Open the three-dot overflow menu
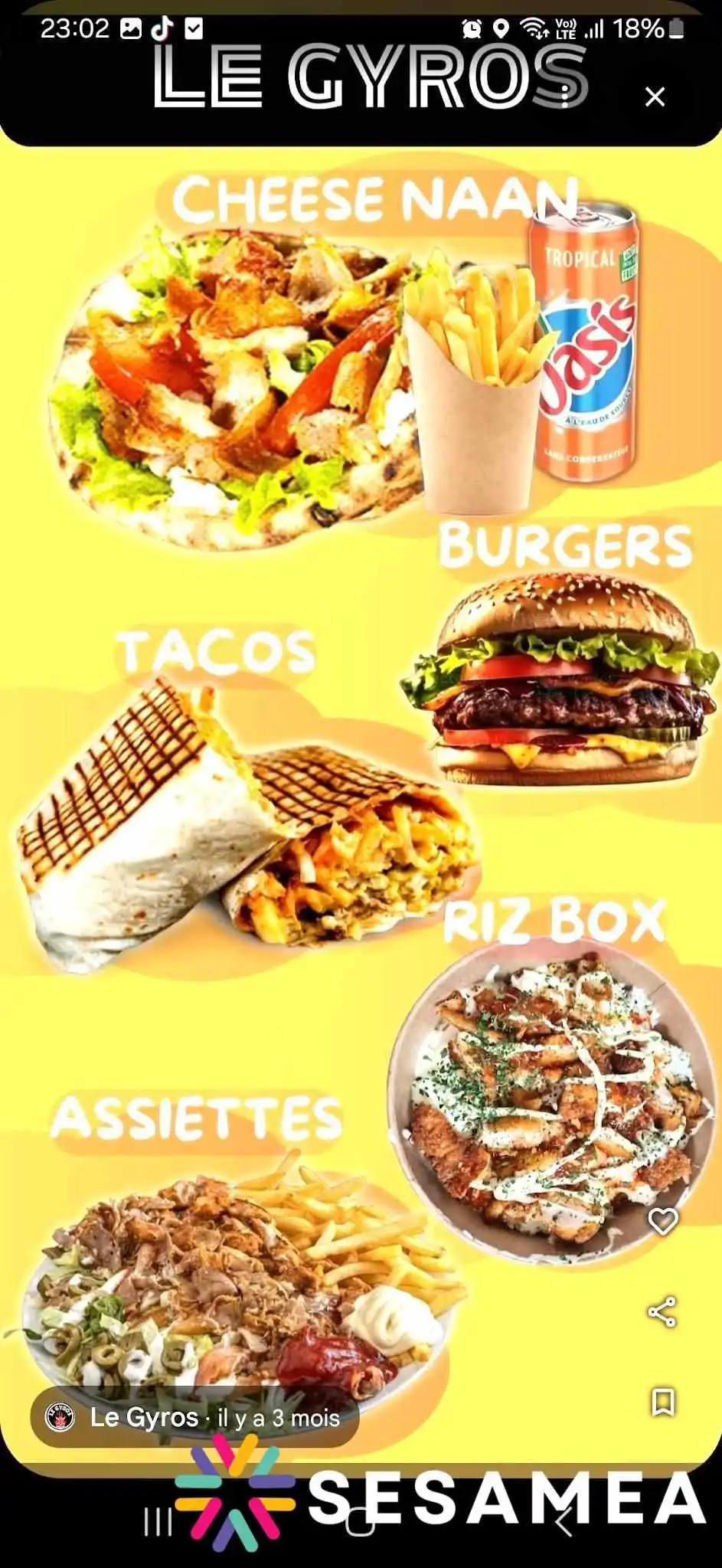The height and width of the screenshot is (1568, 722). pos(566,95)
